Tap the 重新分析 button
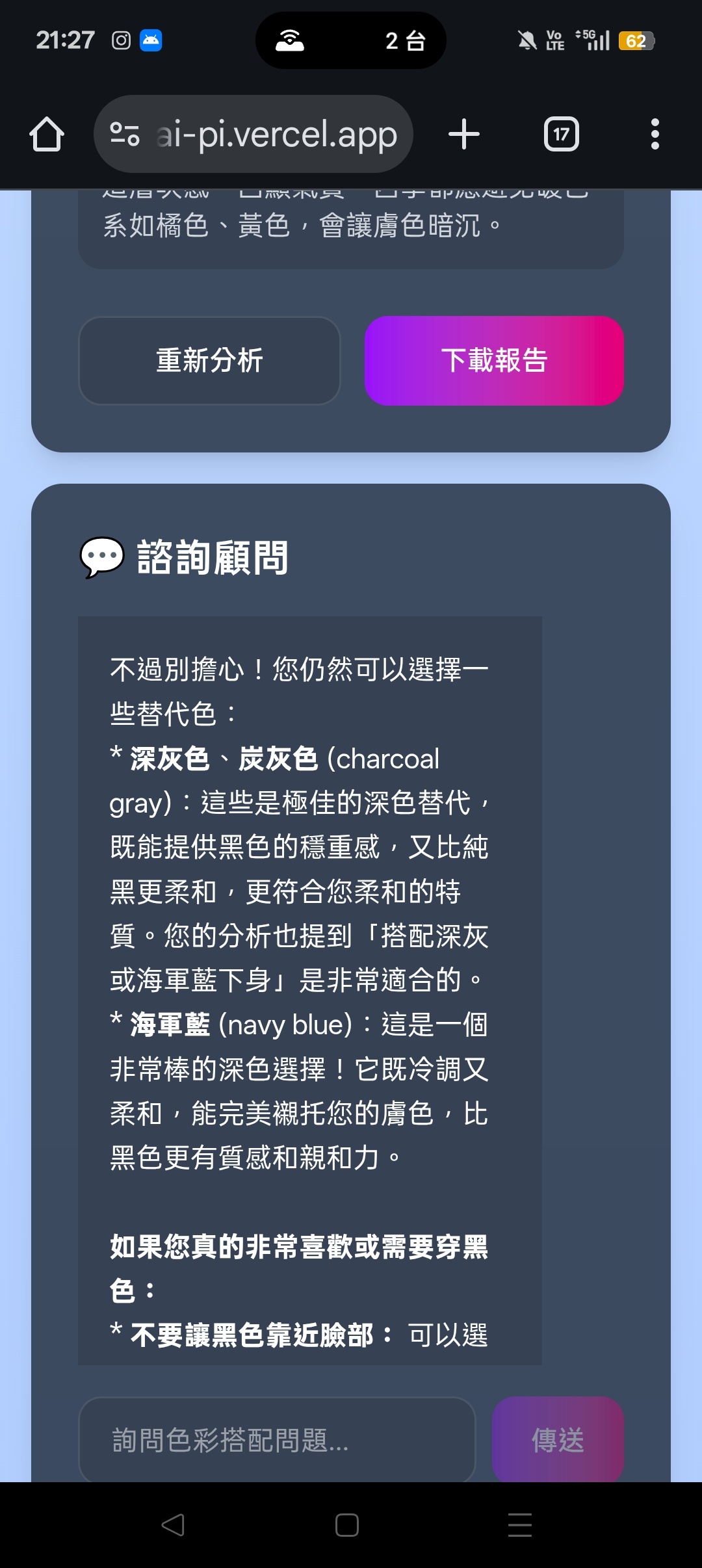Viewport: 702px width, 1568px height. pos(209,361)
